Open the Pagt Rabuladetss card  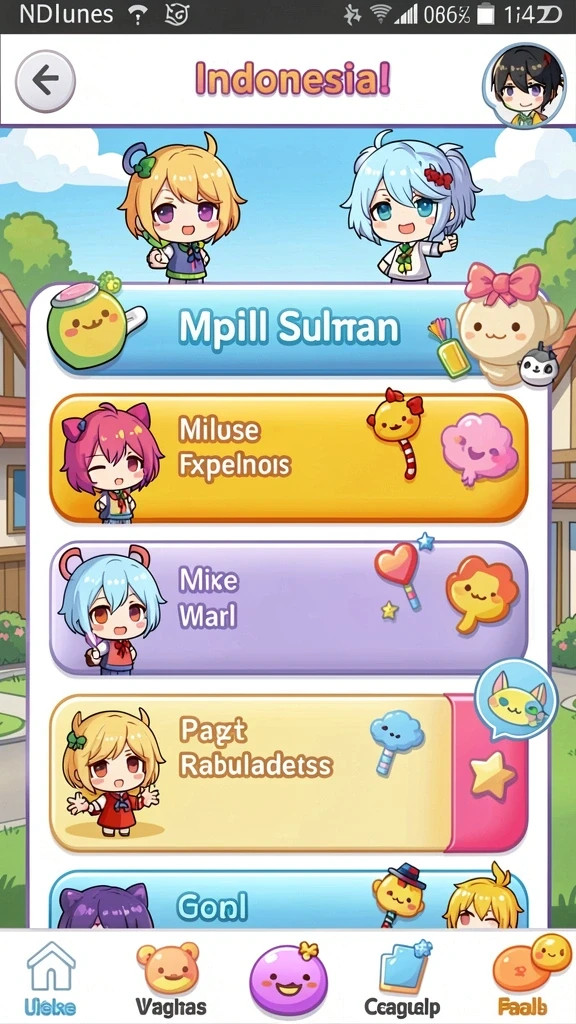(251, 773)
